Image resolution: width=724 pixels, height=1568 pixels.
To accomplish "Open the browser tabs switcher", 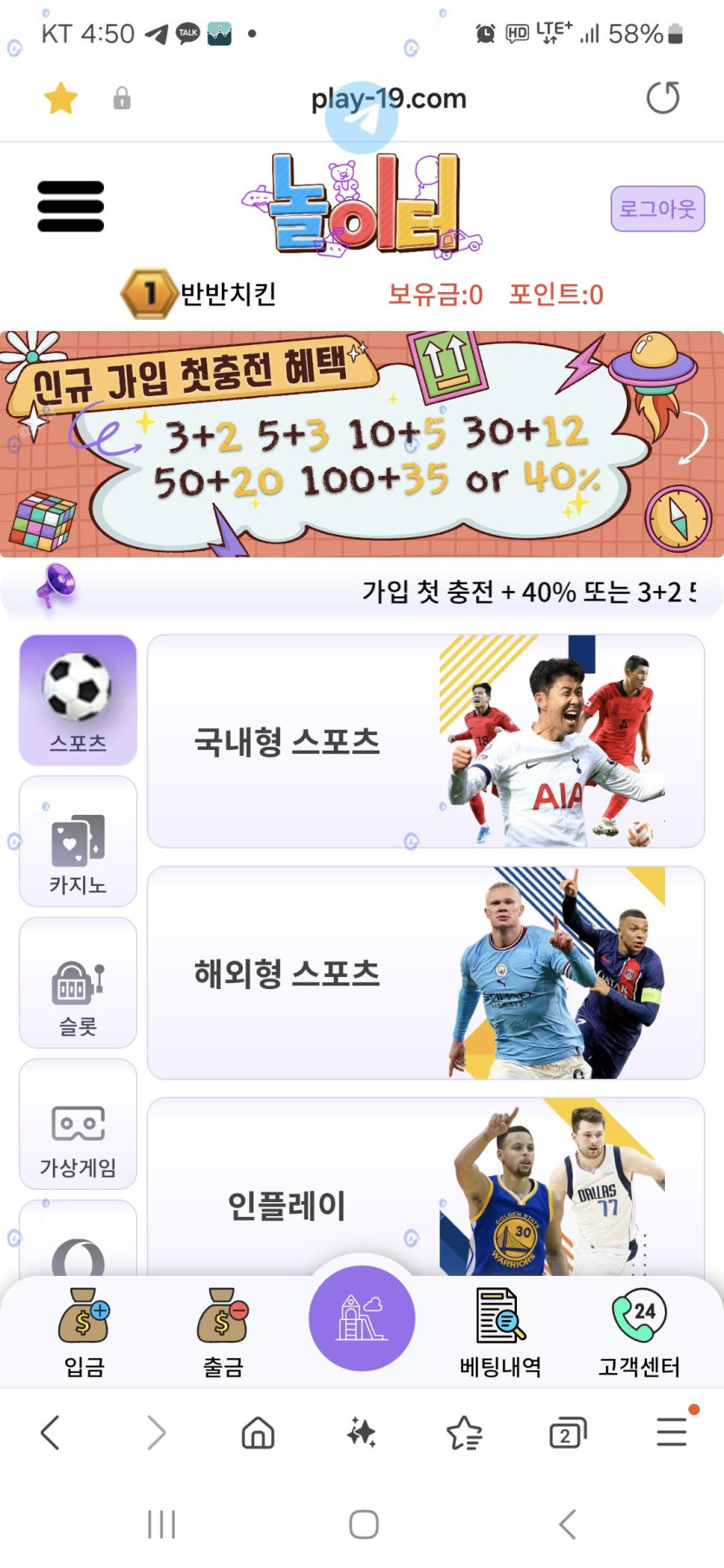I will pos(568,1433).
